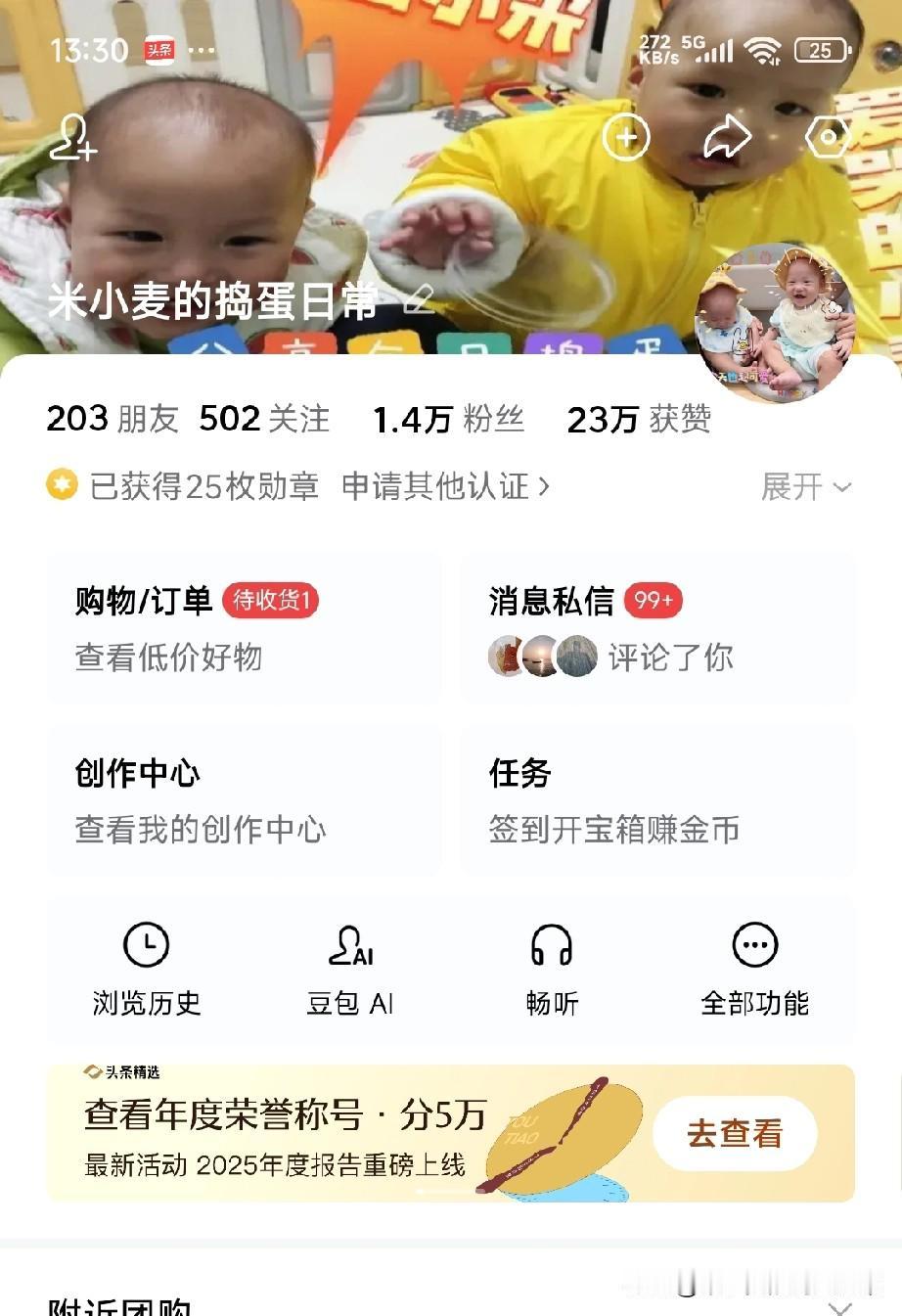The height and width of the screenshot is (1316, 902).
Task: Tap 去查看 on the annual report banner
Action: [x=735, y=1133]
